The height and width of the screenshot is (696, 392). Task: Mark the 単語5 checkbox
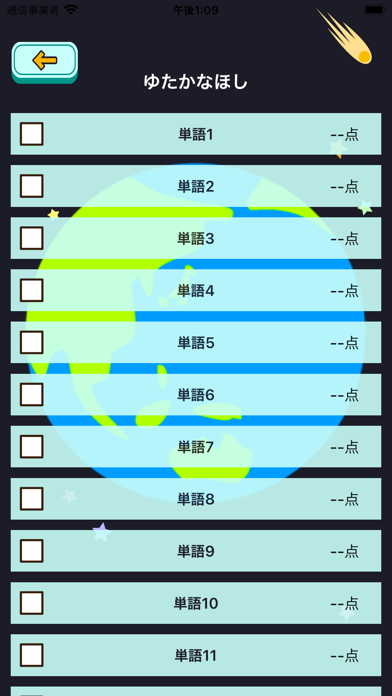pyautogui.click(x=32, y=342)
